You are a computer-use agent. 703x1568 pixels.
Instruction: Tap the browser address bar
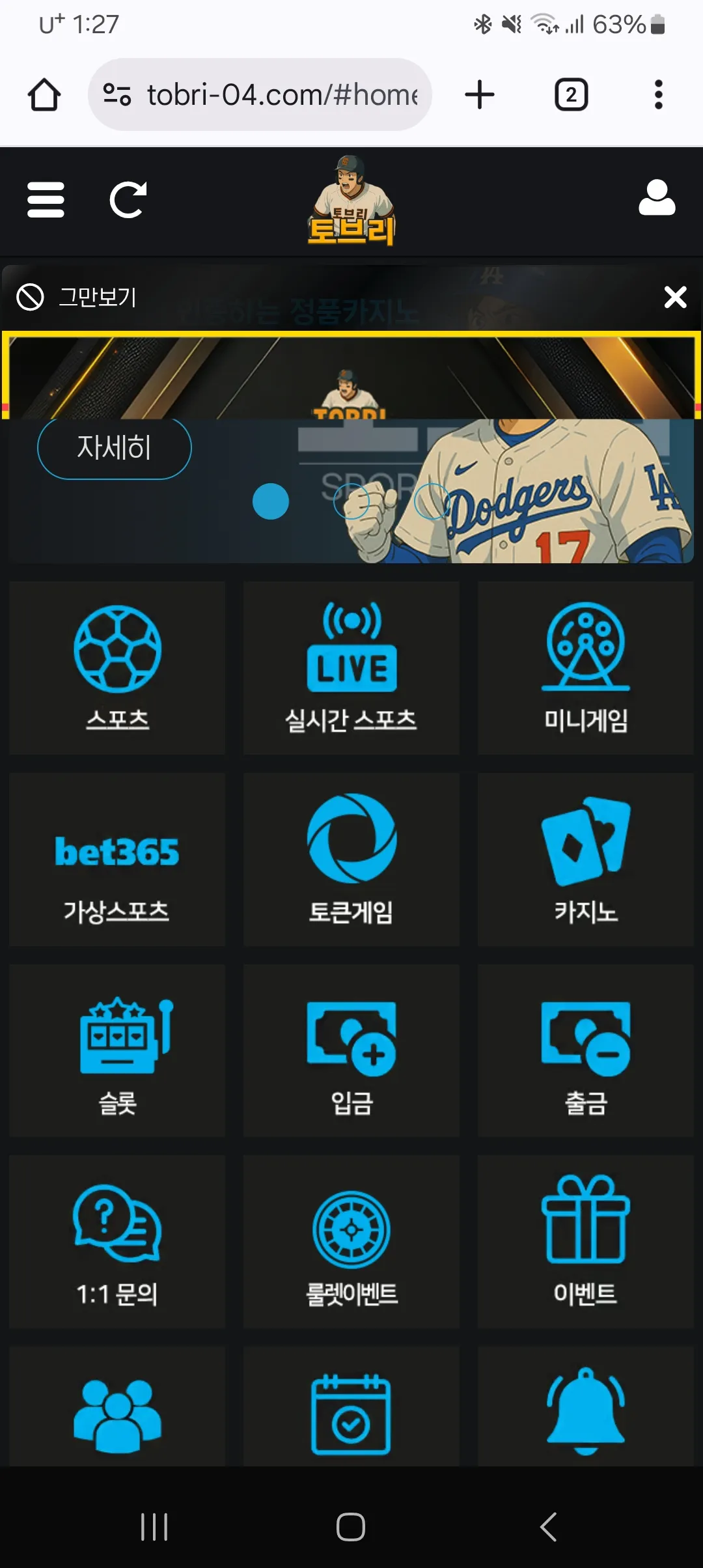click(260, 95)
